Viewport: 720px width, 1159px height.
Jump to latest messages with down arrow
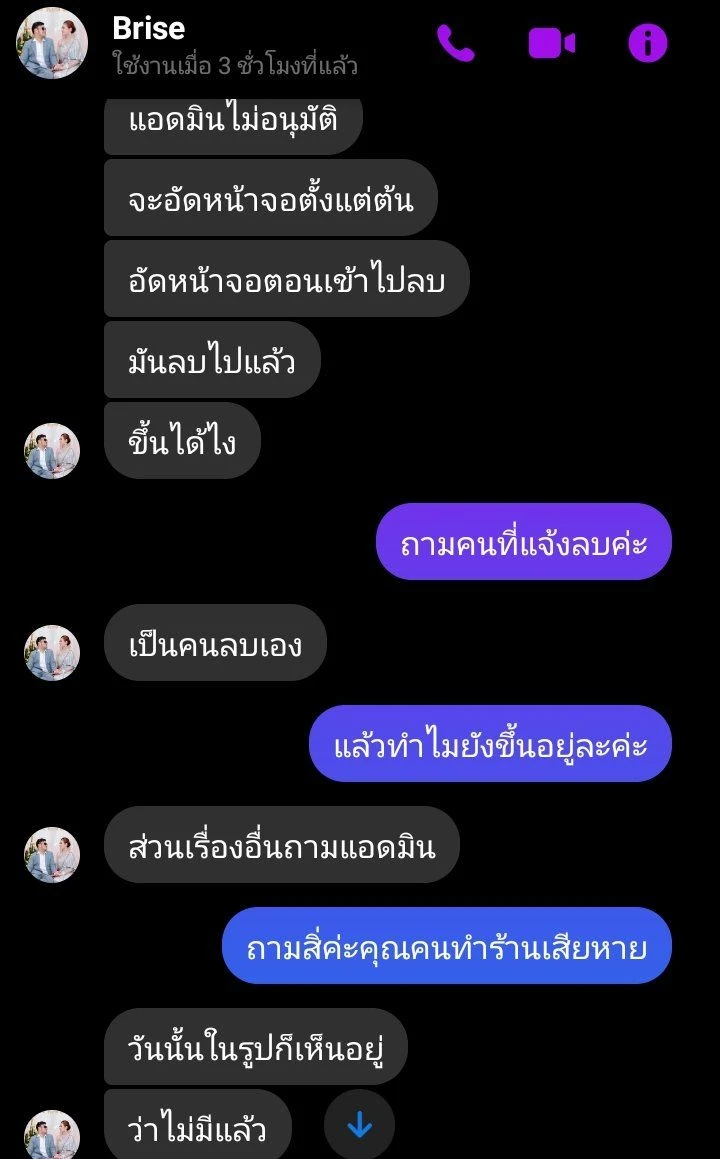359,1126
